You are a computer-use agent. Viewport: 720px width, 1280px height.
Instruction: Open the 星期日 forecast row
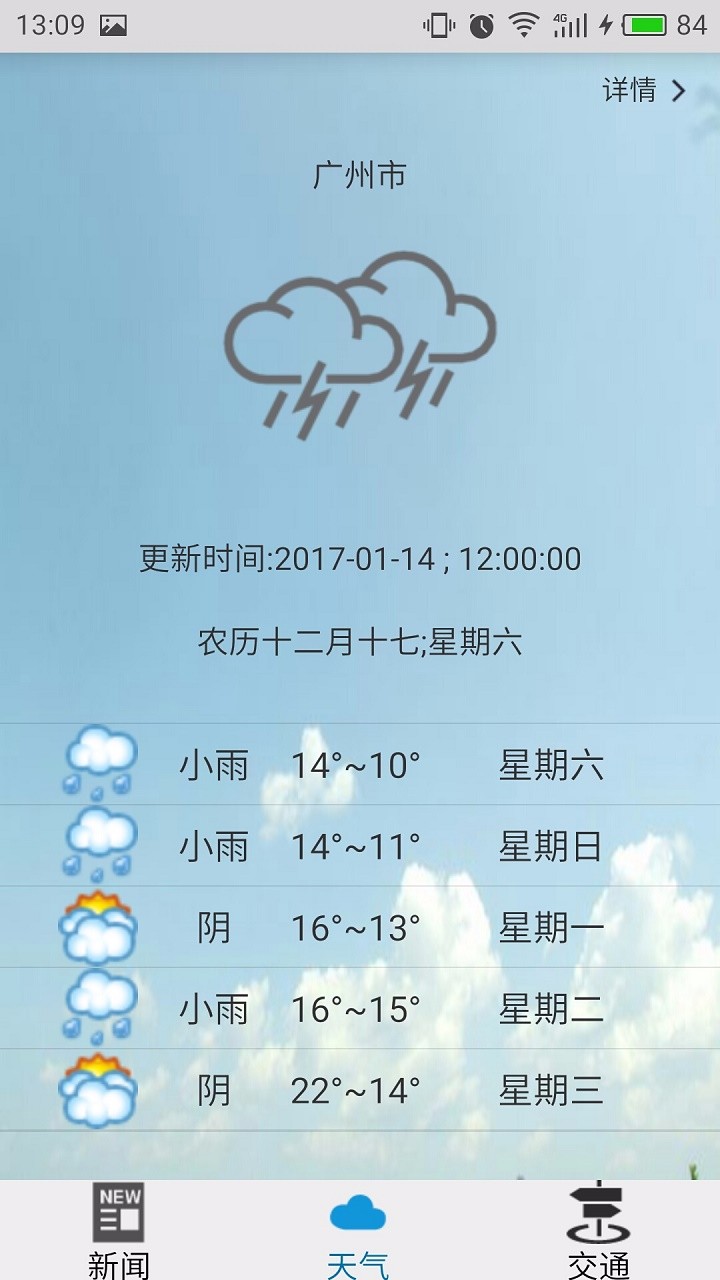point(360,846)
